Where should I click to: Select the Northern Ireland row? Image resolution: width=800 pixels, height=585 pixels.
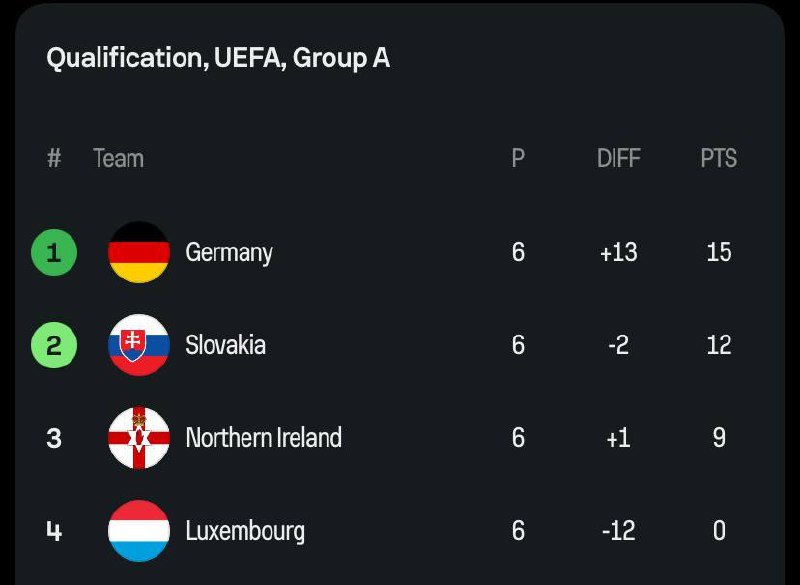point(263,438)
